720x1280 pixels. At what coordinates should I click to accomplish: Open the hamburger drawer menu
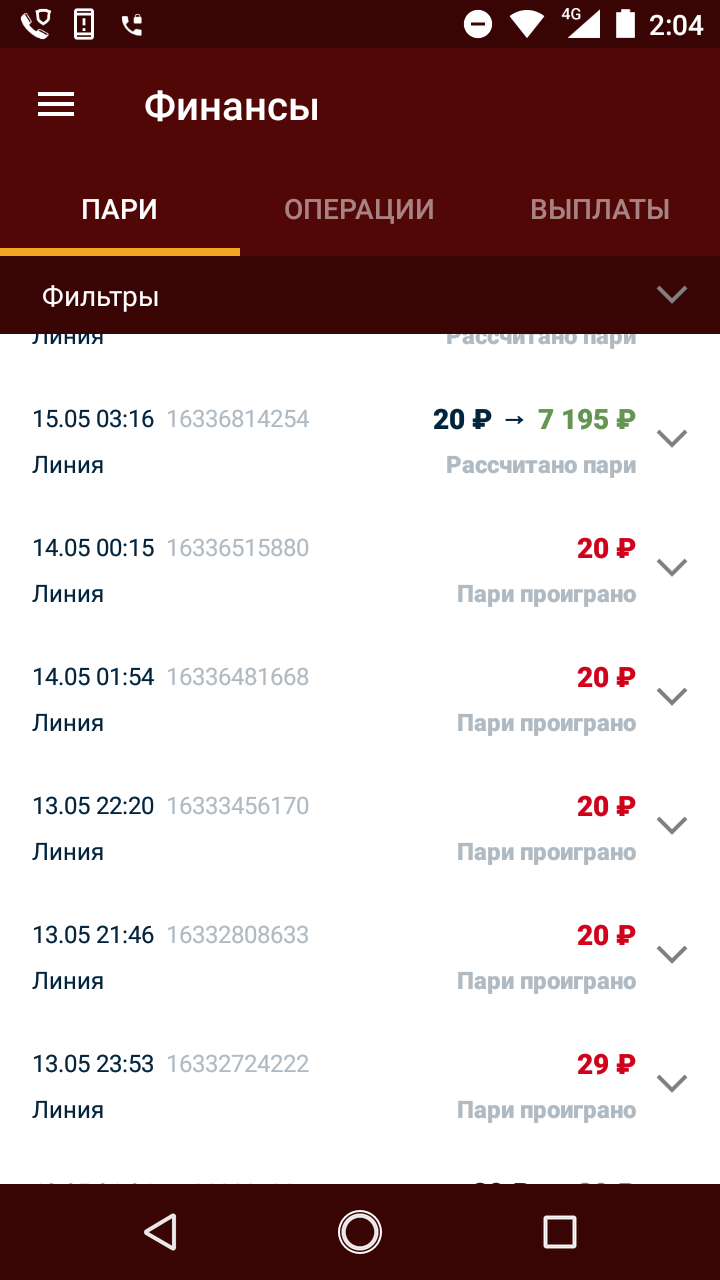click(56, 105)
